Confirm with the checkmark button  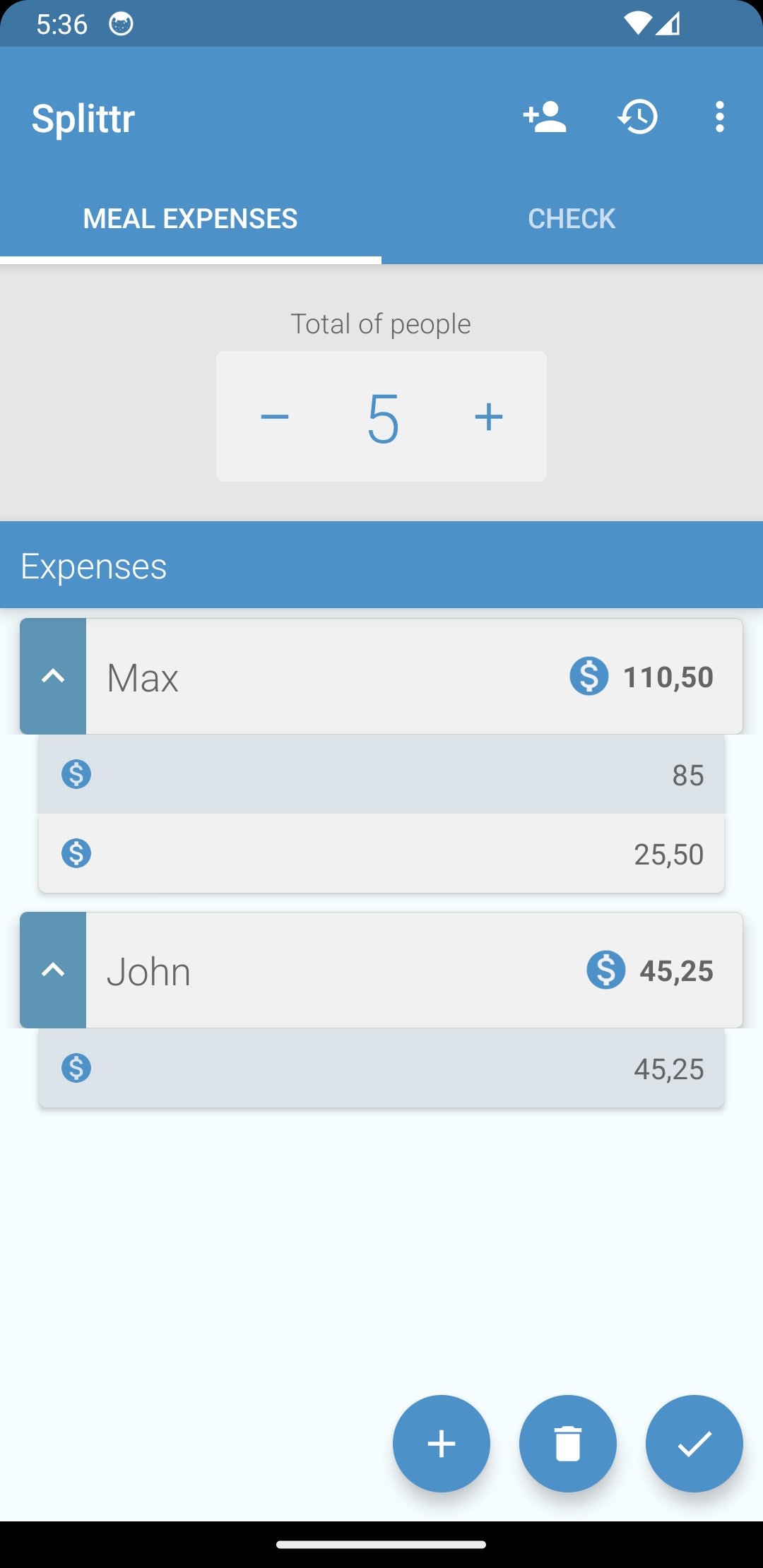[694, 1444]
